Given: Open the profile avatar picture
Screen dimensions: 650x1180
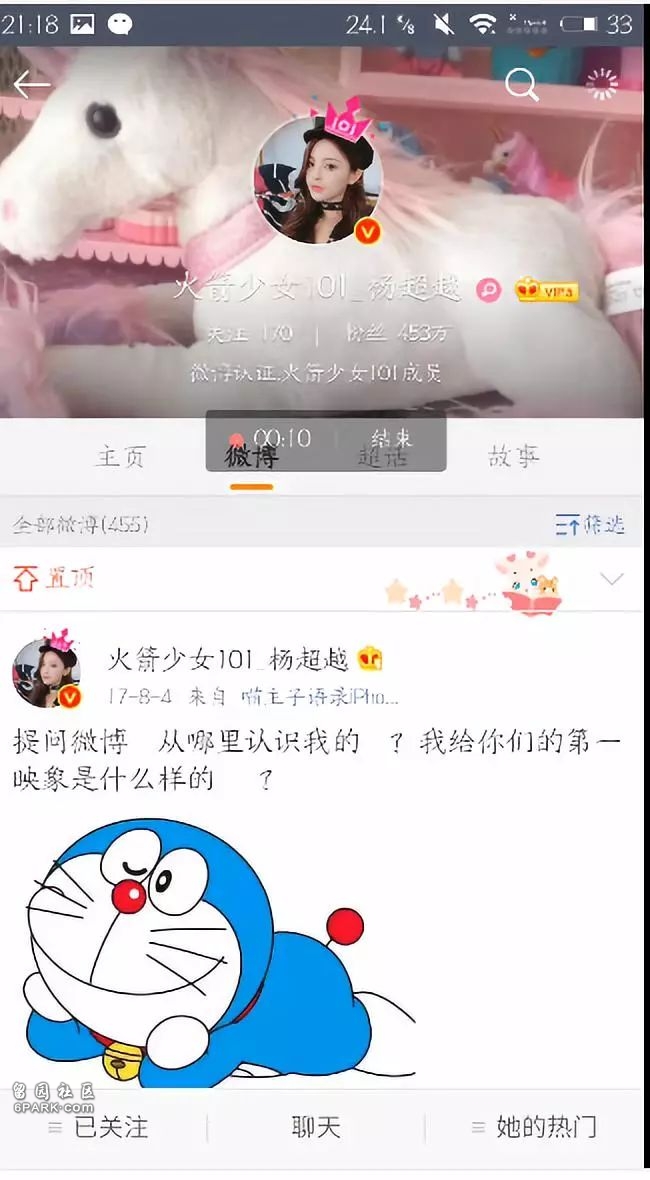Looking at the screenshot, I should (x=319, y=179).
